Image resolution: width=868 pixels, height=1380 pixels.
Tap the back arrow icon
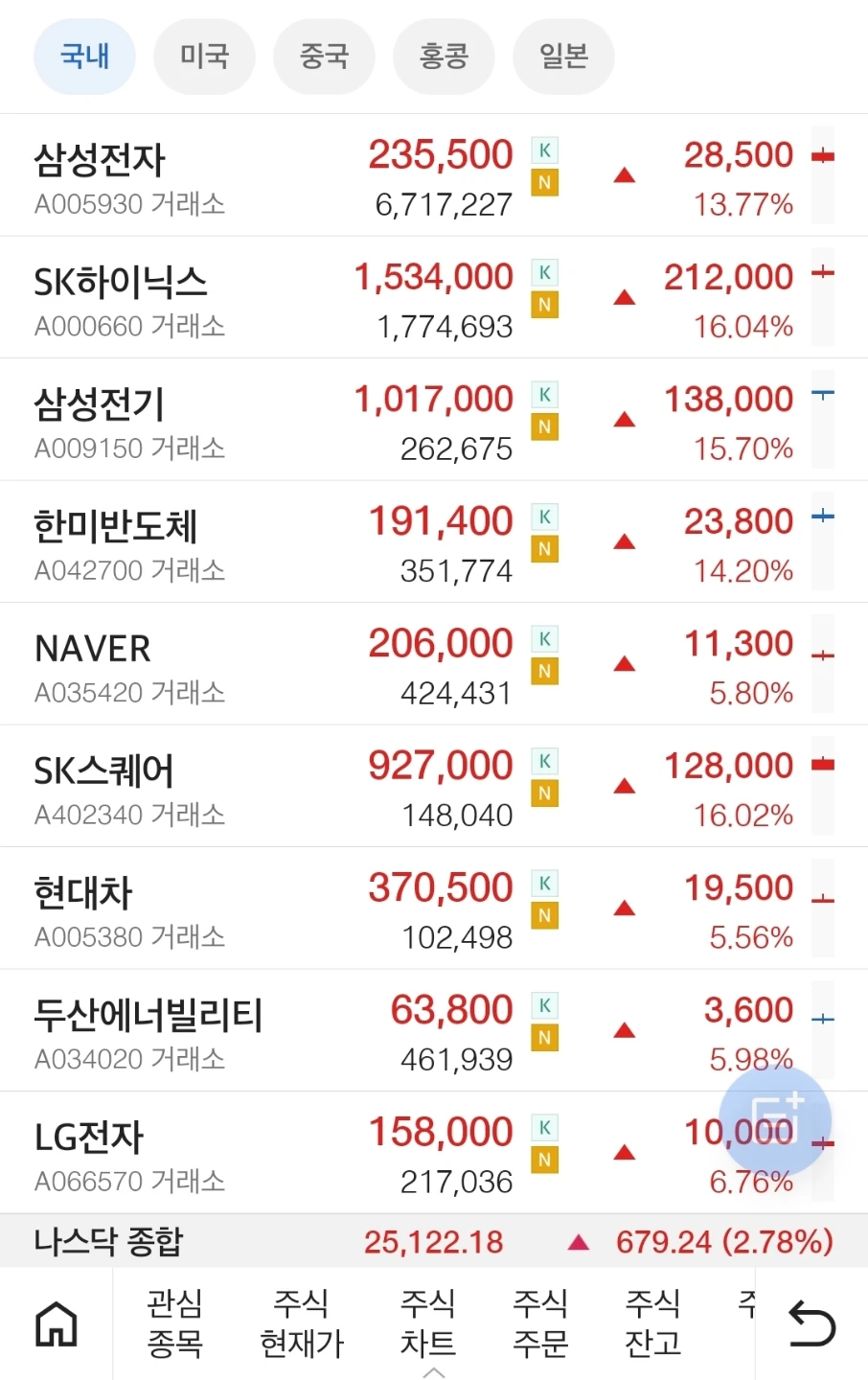(x=812, y=1324)
